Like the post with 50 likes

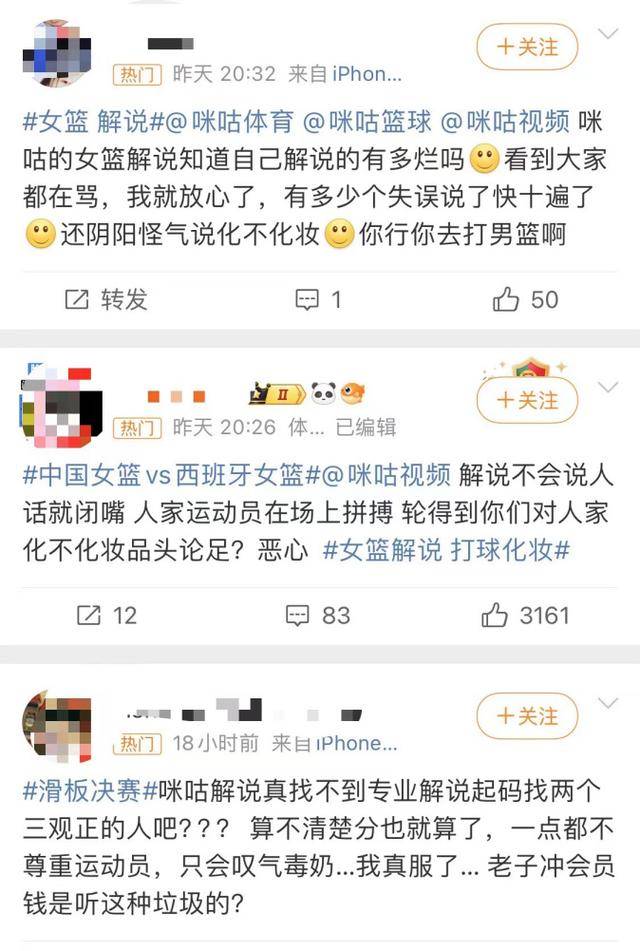click(525, 298)
